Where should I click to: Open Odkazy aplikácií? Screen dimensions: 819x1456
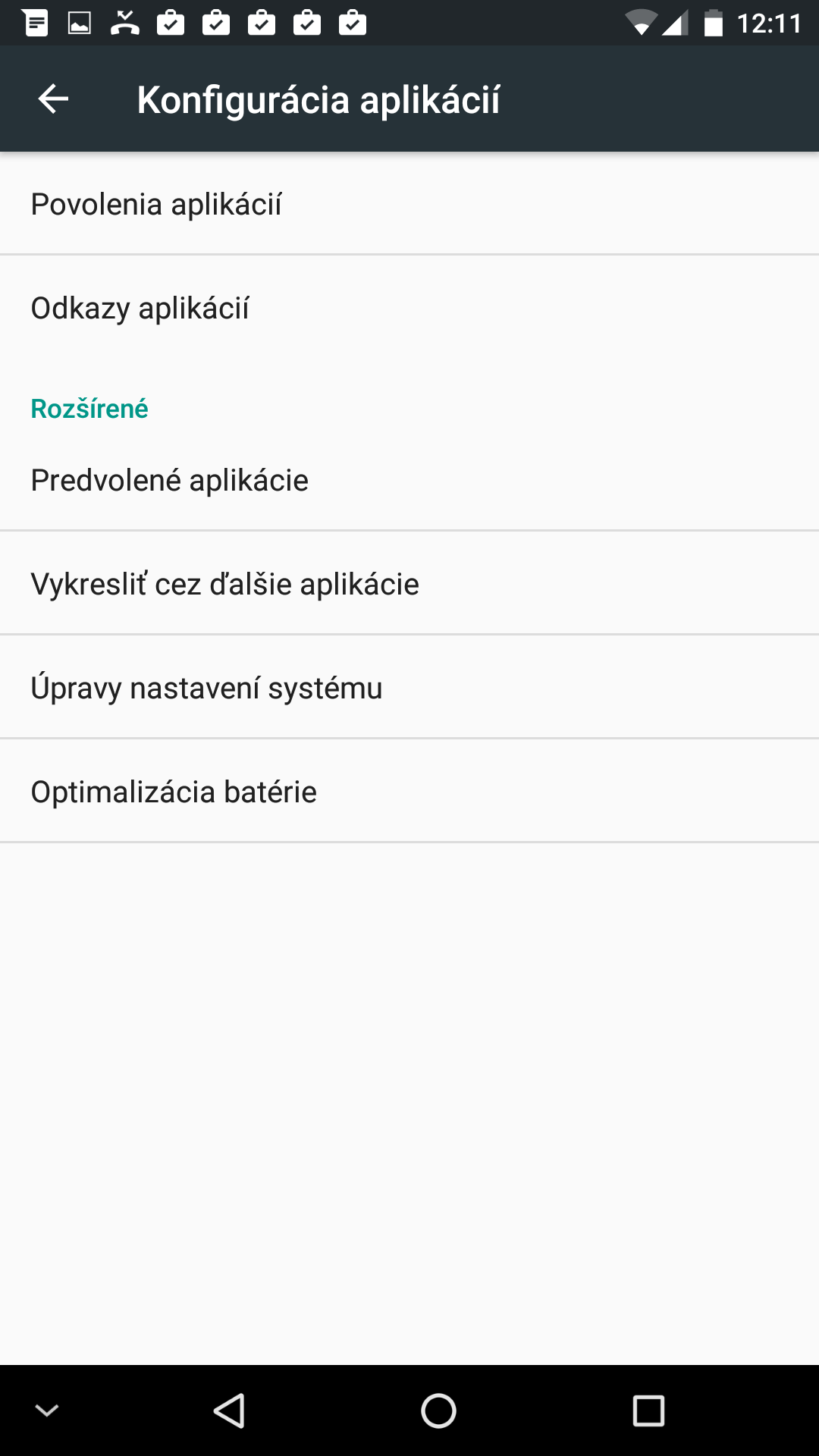pos(409,307)
